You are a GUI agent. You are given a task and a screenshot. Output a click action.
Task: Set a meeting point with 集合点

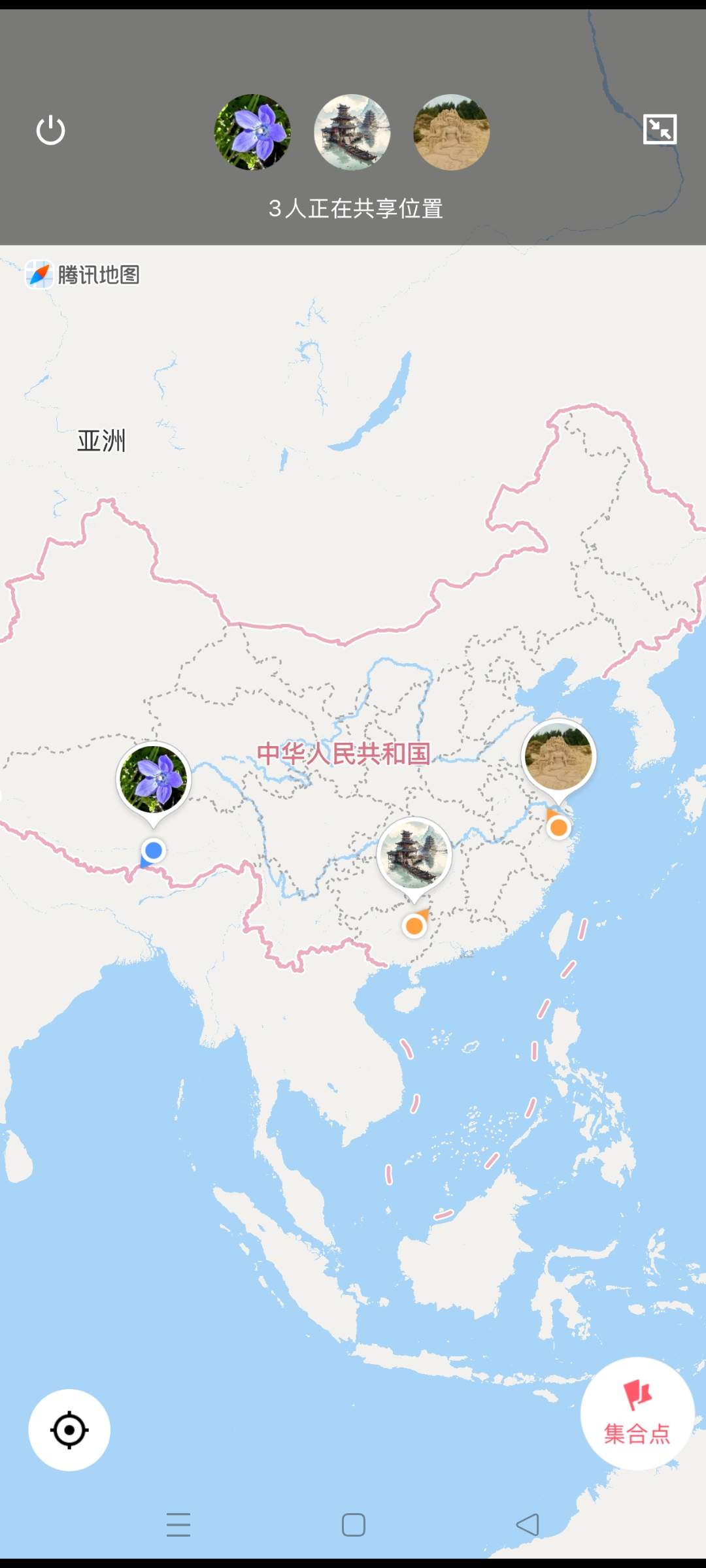pos(637,1414)
